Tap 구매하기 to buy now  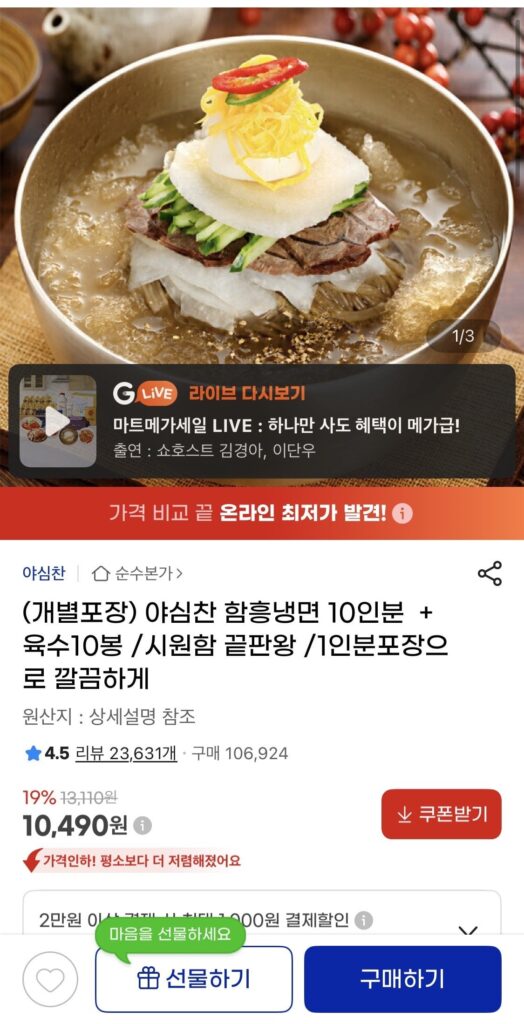[402, 979]
